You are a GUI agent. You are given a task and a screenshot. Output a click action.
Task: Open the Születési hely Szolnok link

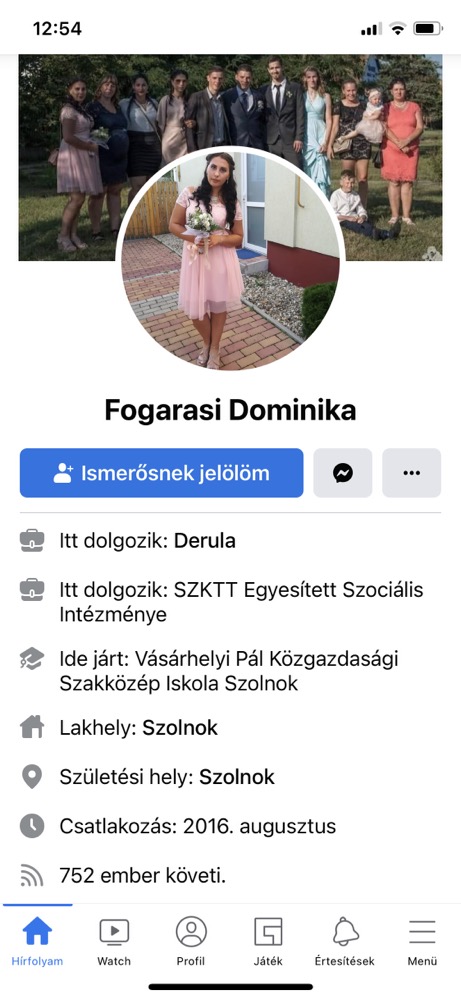[237, 777]
